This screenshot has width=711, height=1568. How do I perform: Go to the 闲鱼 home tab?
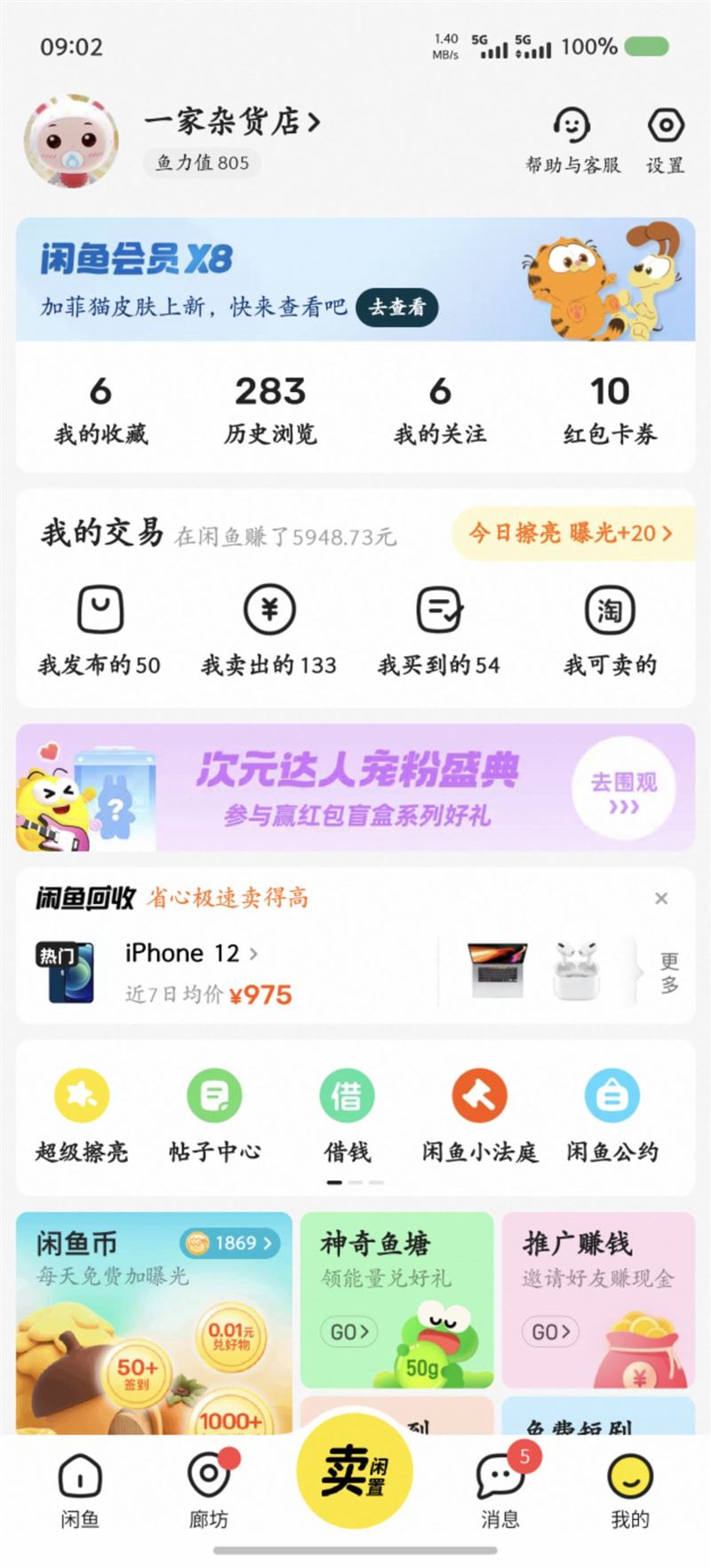(80, 1488)
